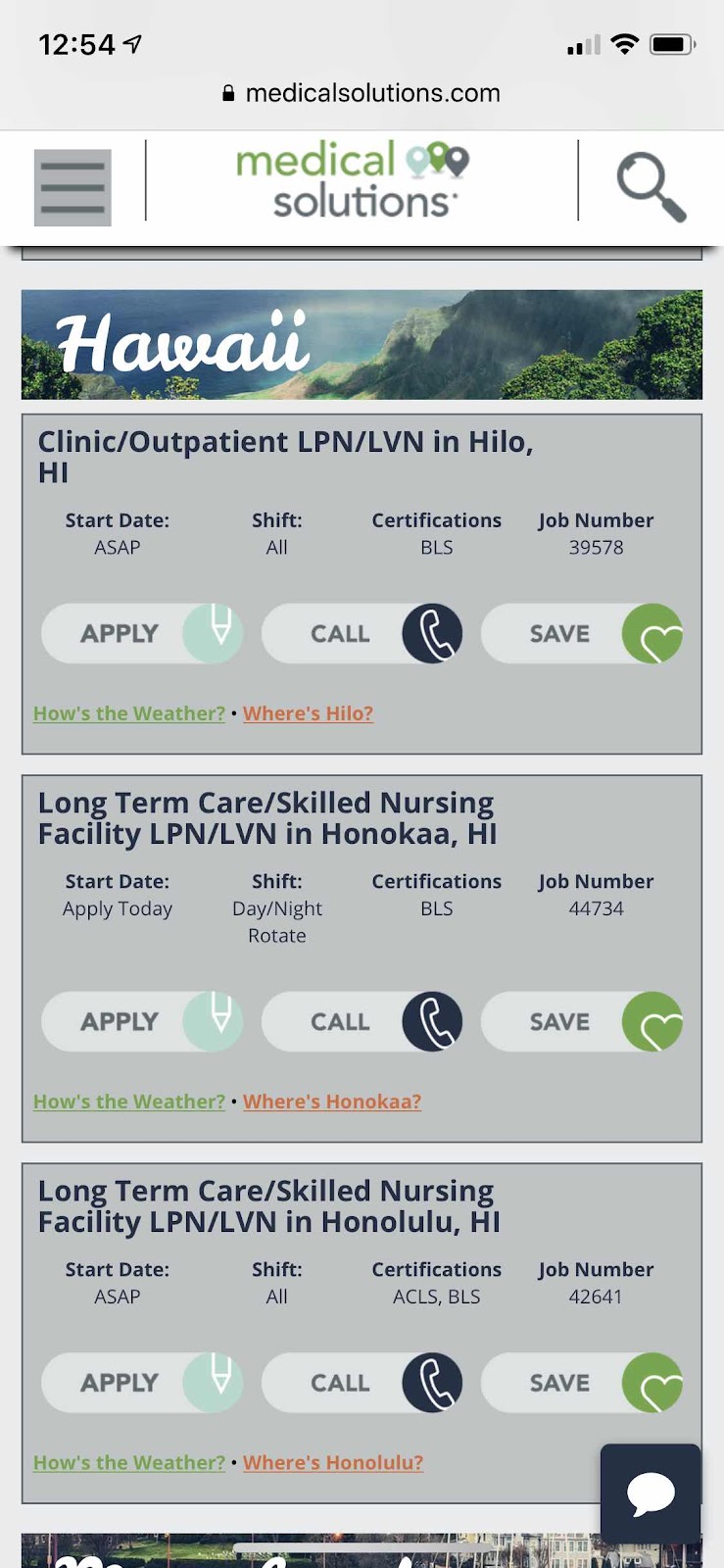The image size is (724, 1568).
Task: Apply to the Honolulu nursing facility job
Action: click(x=142, y=1383)
